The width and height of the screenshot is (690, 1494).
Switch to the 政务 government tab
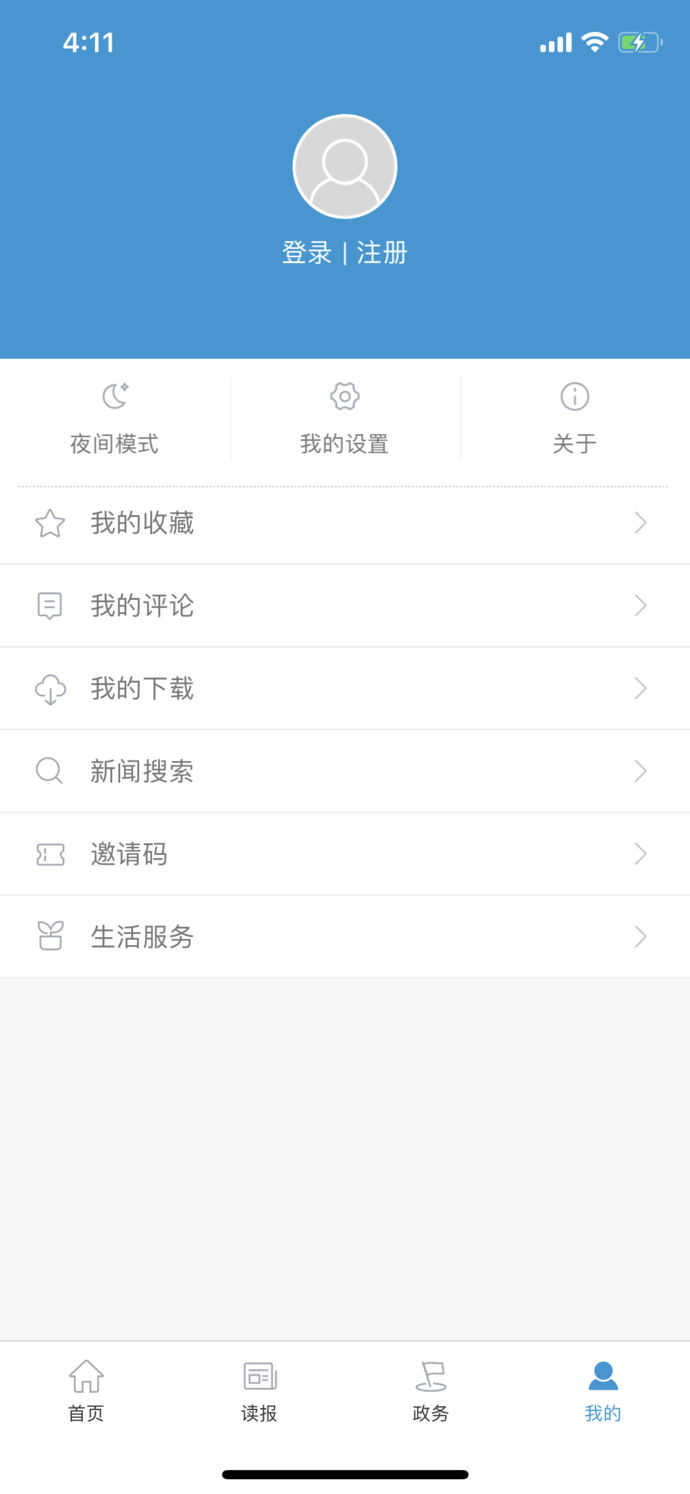click(431, 1391)
